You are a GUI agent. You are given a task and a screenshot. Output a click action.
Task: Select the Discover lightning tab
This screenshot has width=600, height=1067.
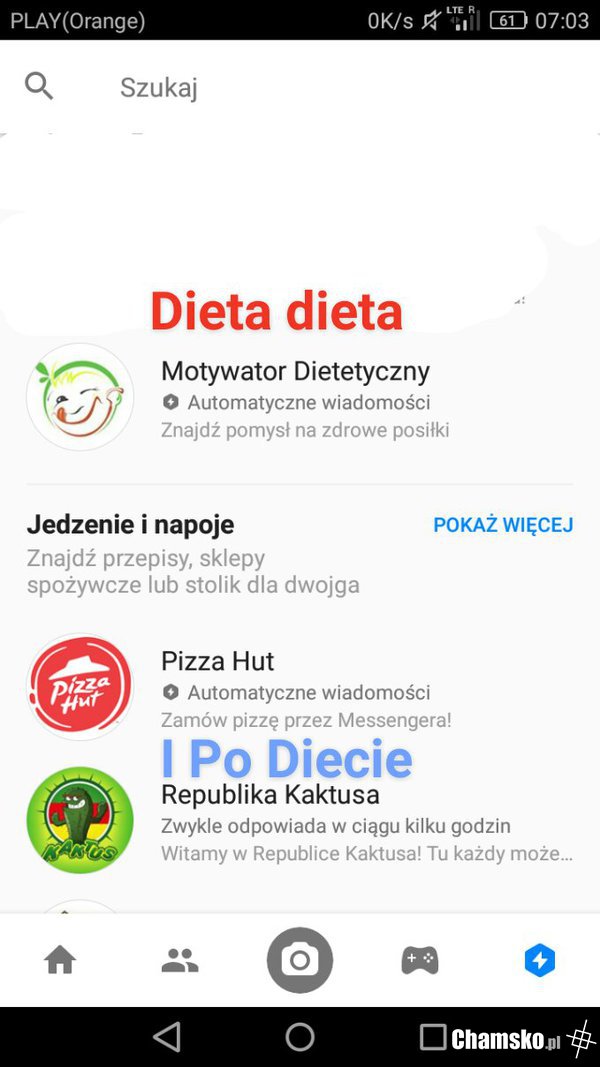click(x=540, y=961)
